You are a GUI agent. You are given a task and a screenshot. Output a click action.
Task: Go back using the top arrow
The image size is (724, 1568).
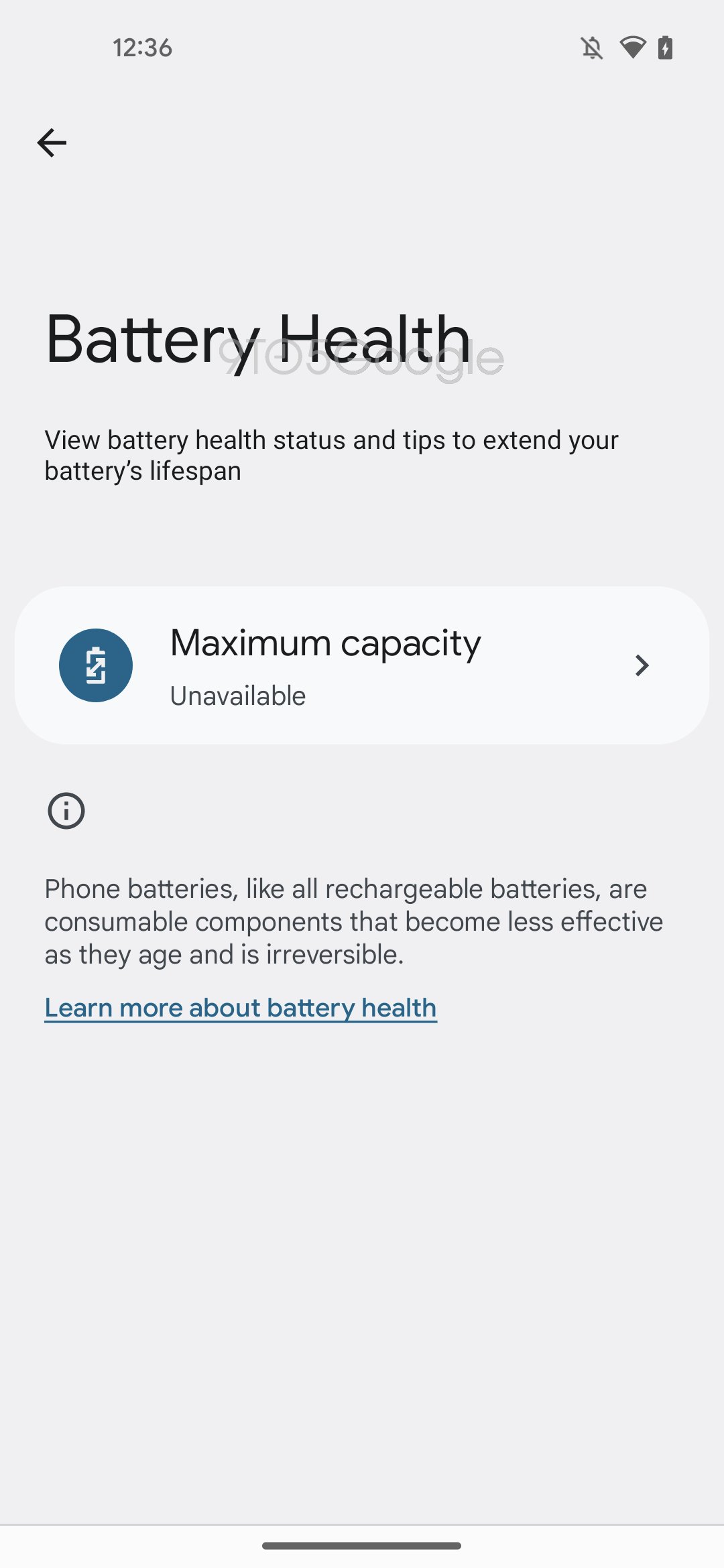(52, 143)
